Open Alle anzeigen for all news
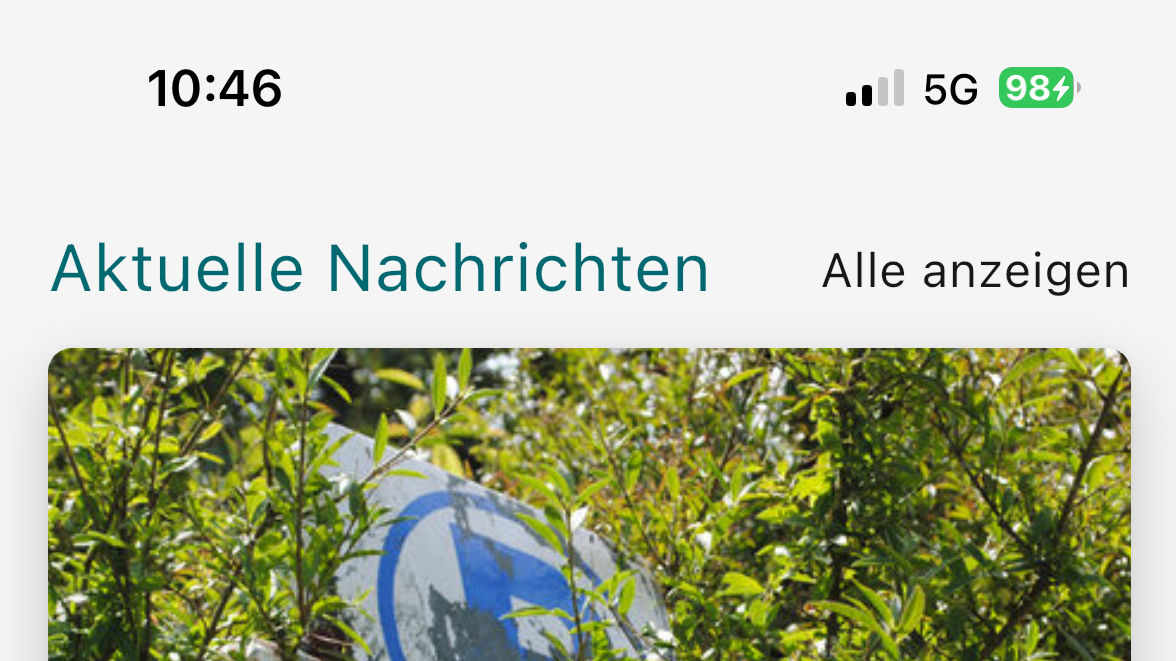The image size is (1176, 661). [975, 271]
